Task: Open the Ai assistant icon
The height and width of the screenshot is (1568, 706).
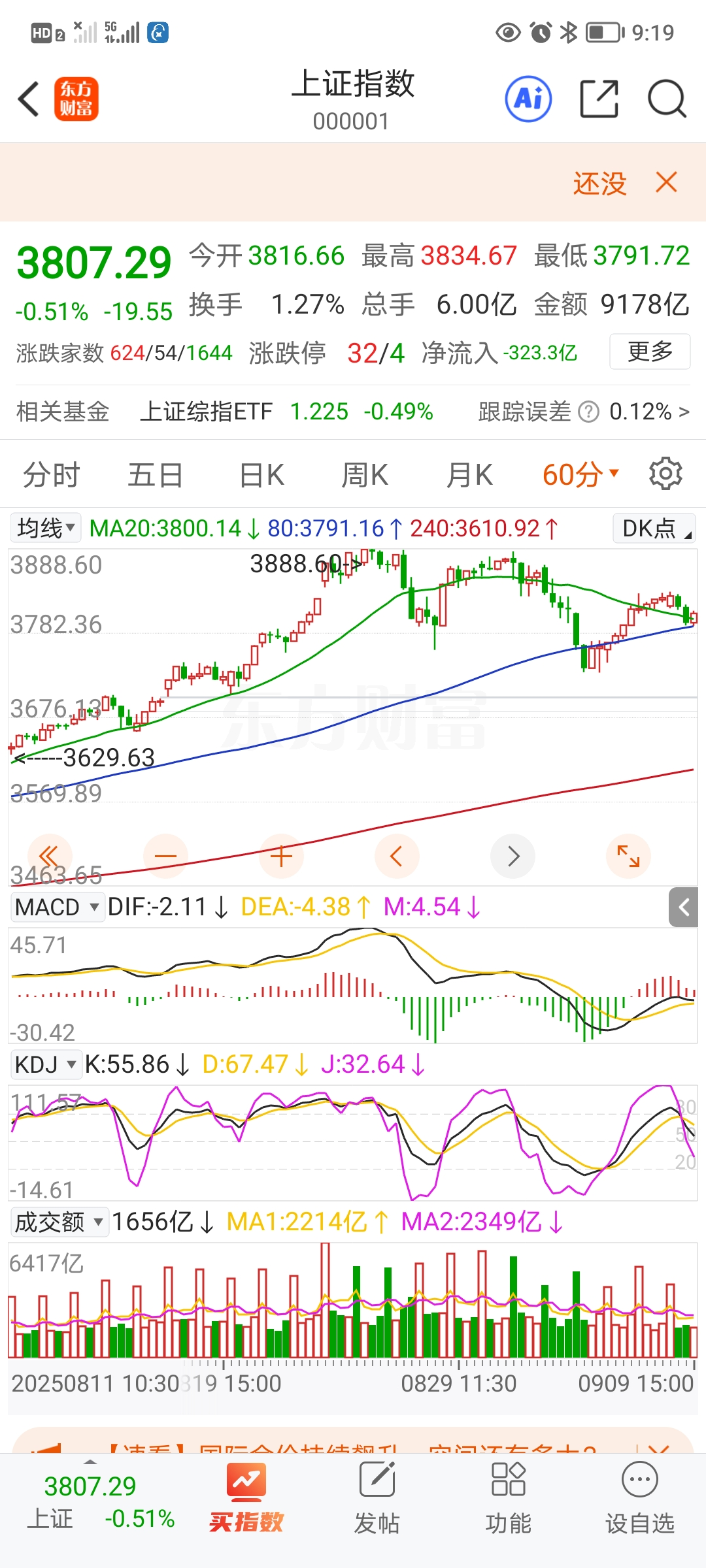Action: (528, 99)
